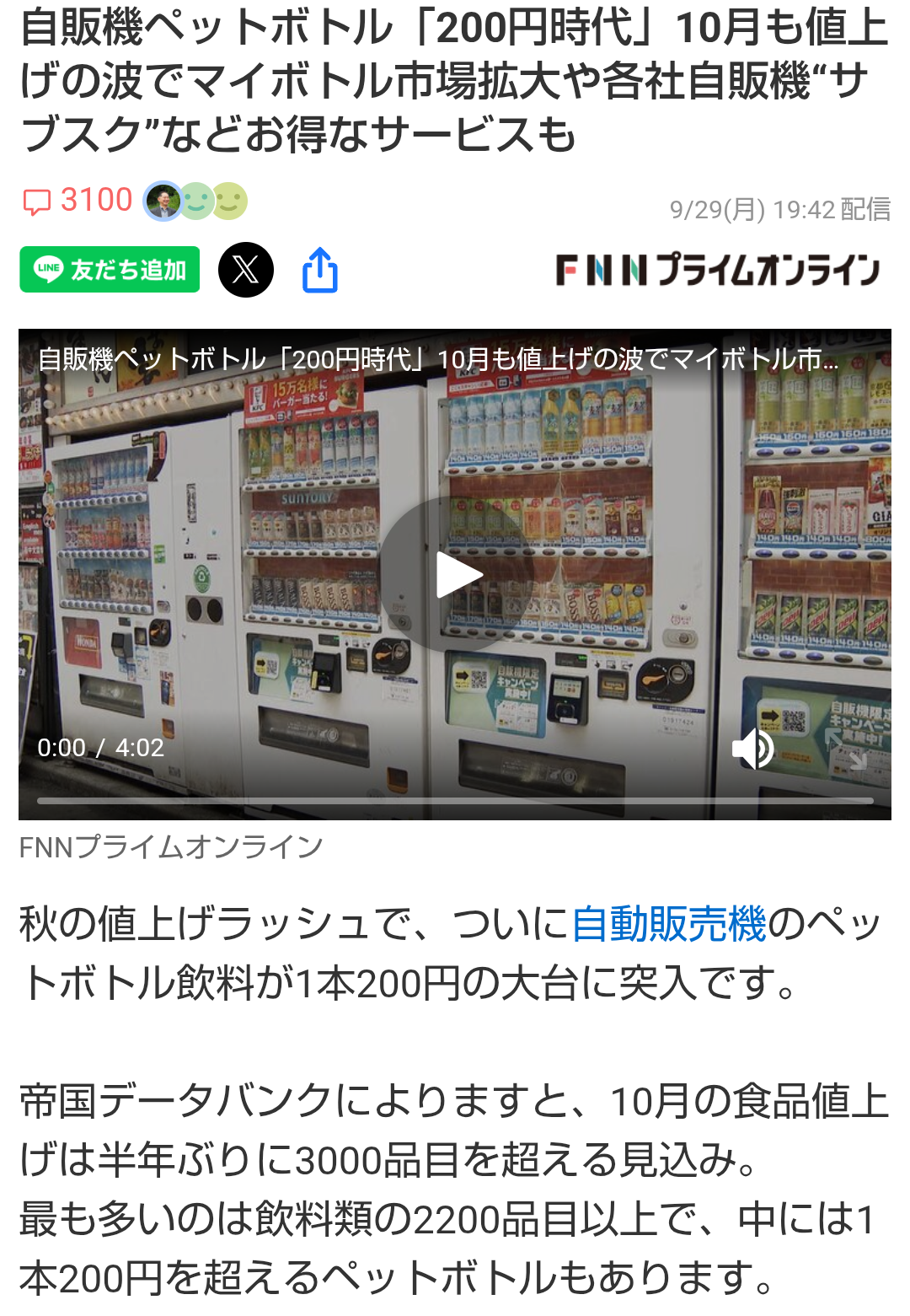The image size is (910, 1316).
Task: Open the 自動販売機 link
Action: point(669,923)
